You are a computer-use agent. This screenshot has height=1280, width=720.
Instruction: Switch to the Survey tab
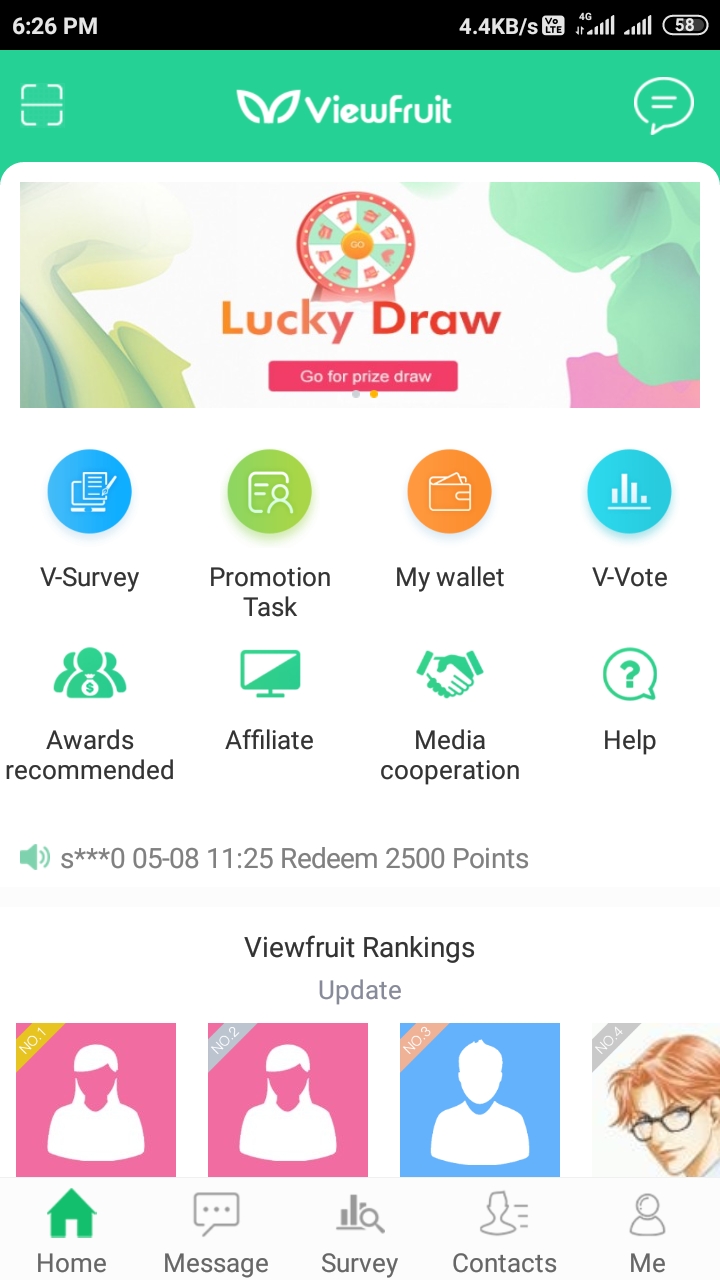[360, 1232]
